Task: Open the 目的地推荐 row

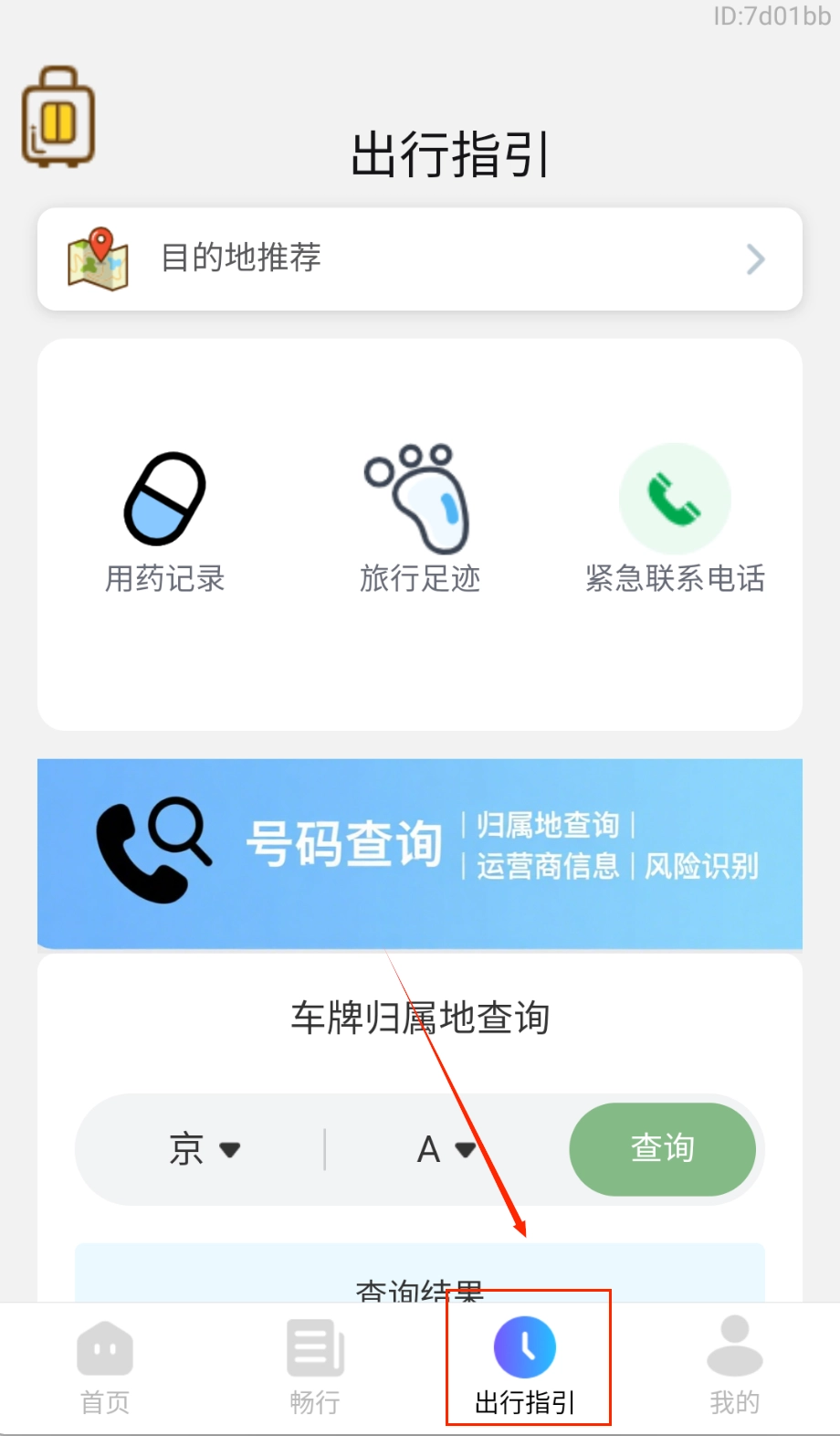Action: point(419,259)
